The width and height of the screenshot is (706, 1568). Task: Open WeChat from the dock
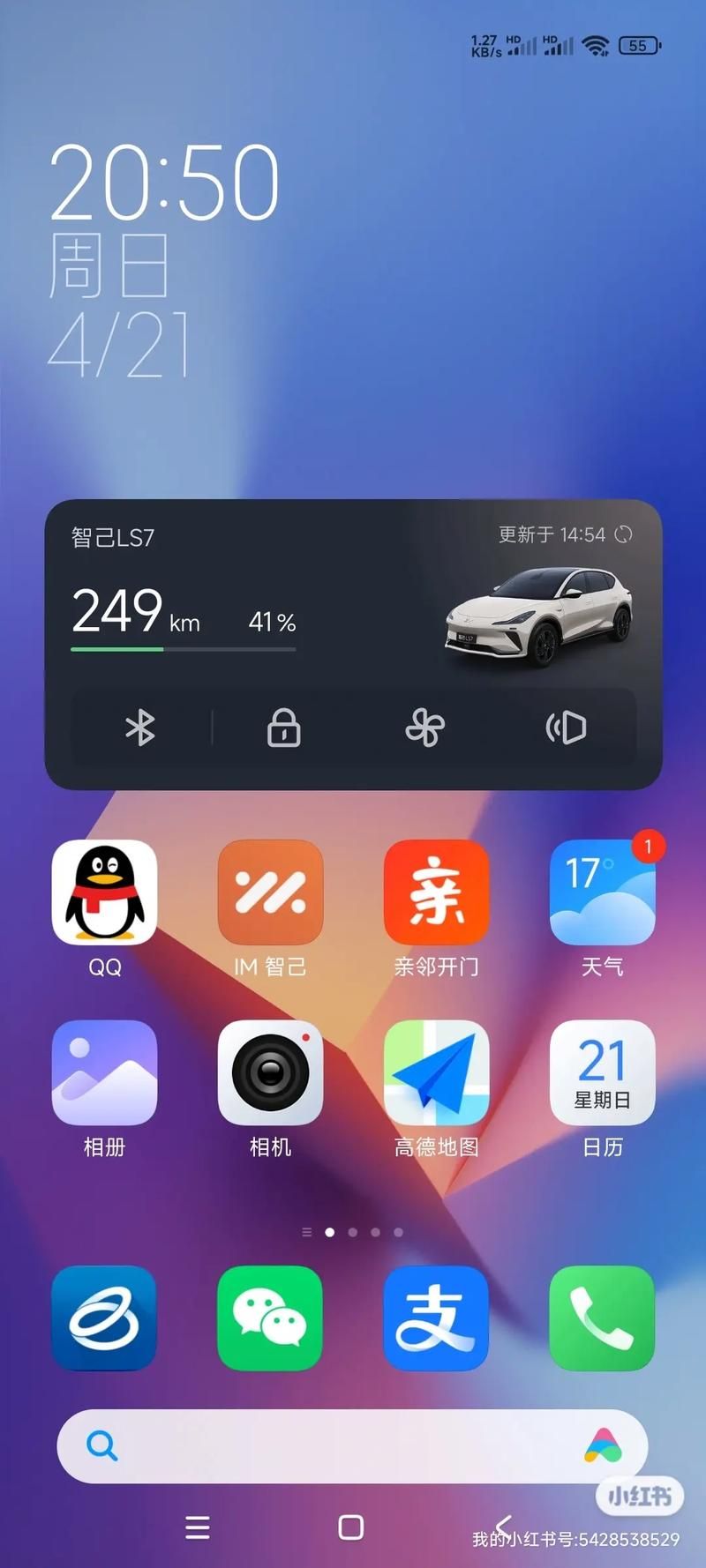(270, 1318)
